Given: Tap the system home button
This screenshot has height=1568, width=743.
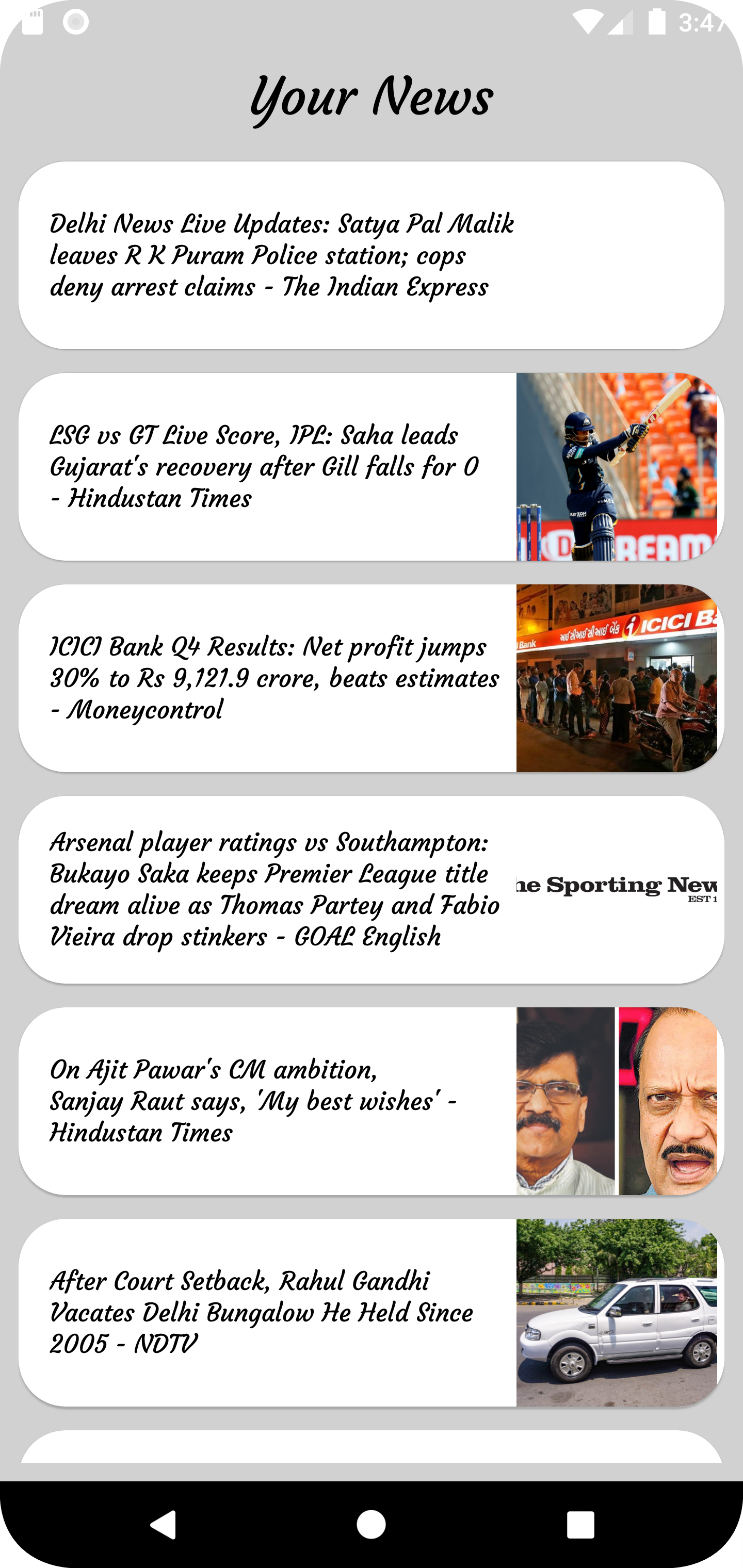Looking at the screenshot, I should [371, 1525].
